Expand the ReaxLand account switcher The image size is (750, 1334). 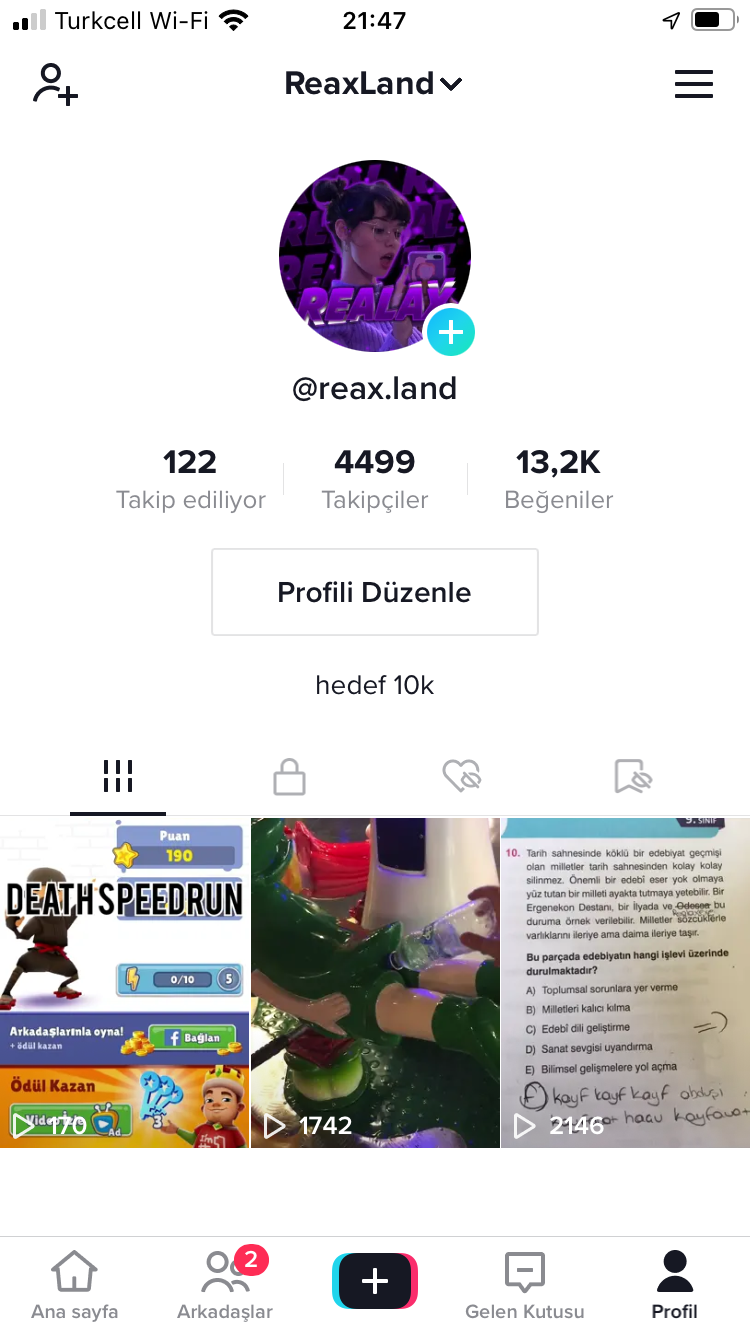[x=373, y=84]
